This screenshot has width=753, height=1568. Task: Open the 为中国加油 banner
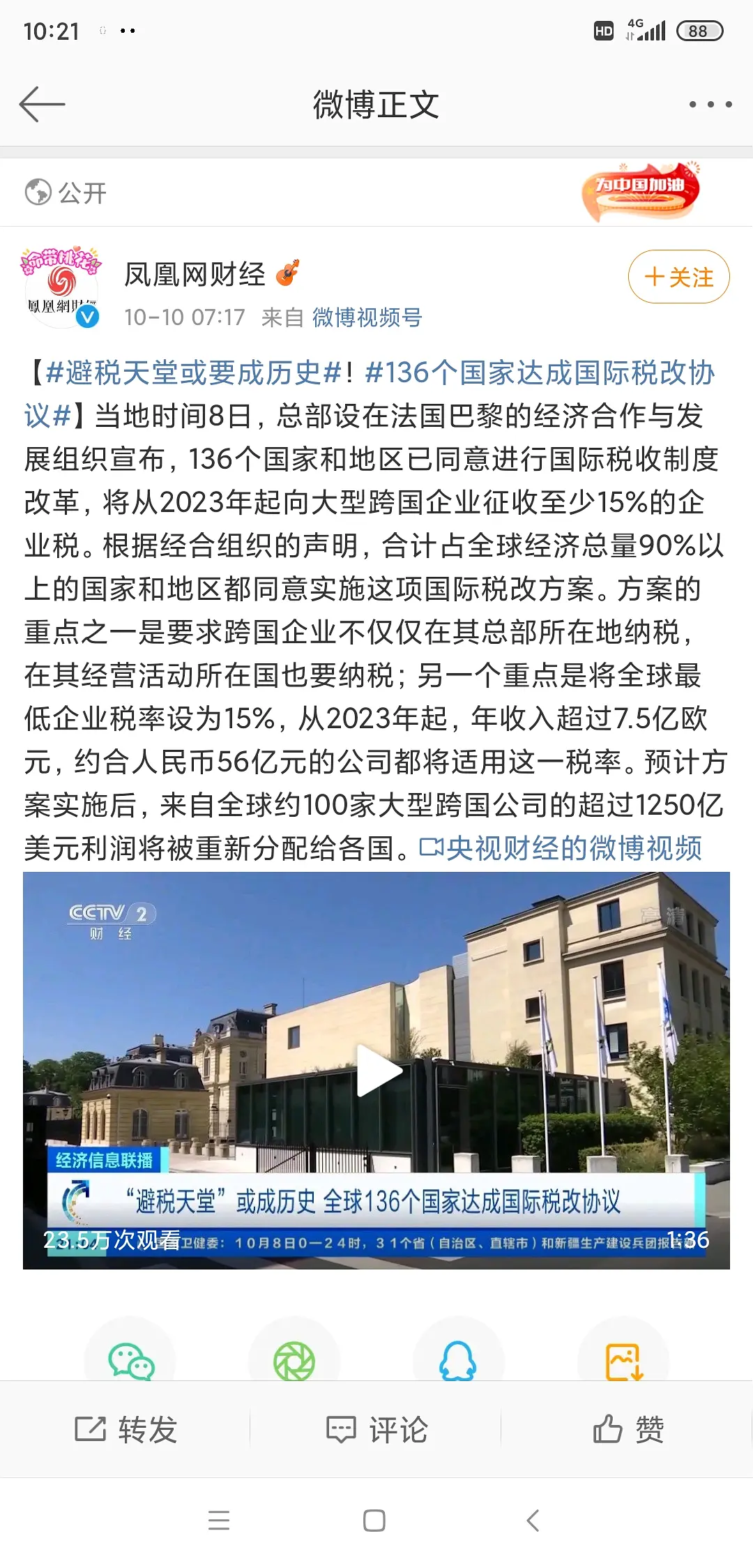(x=641, y=190)
